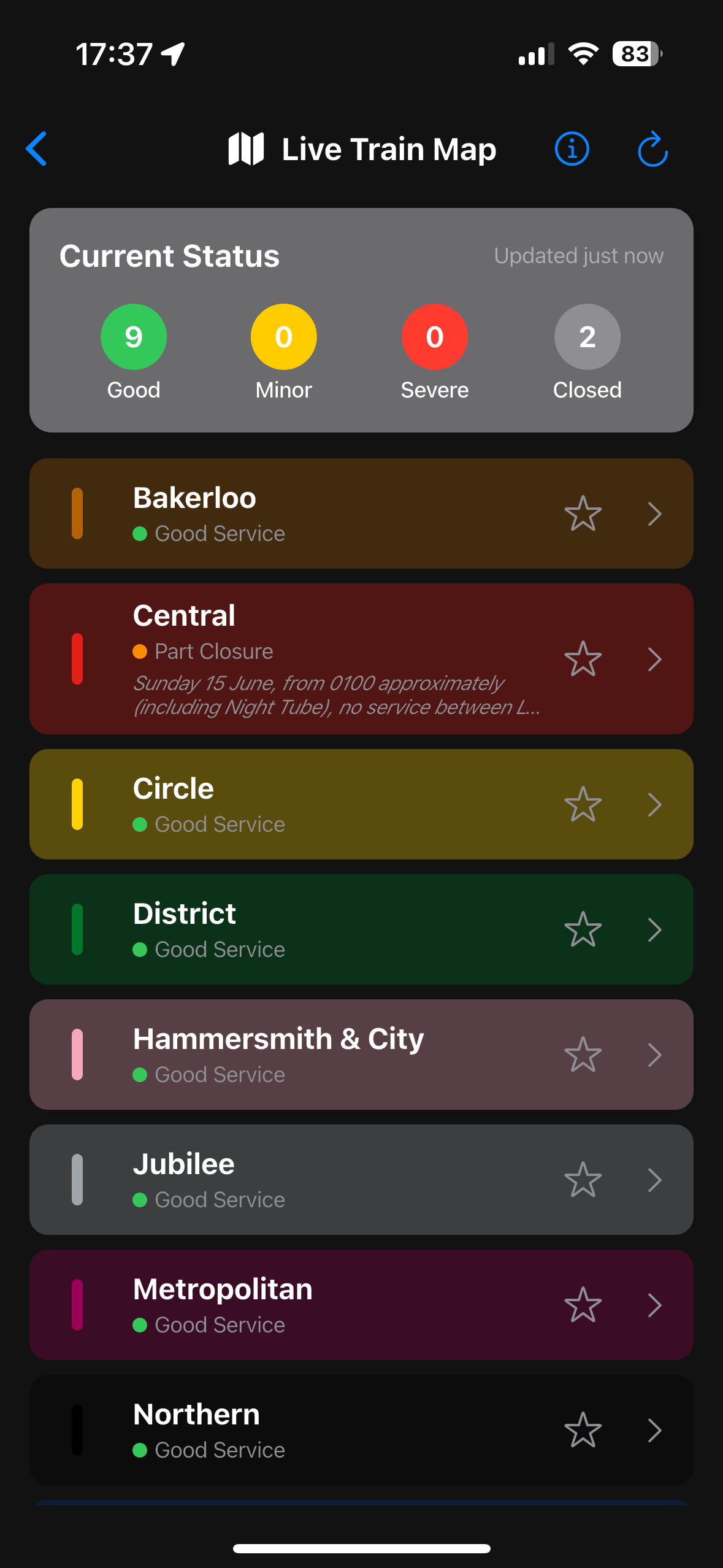This screenshot has width=723, height=1568.
Task: Tap the green dot next to Bakerloo Good Service
Action: pos(141,533)
